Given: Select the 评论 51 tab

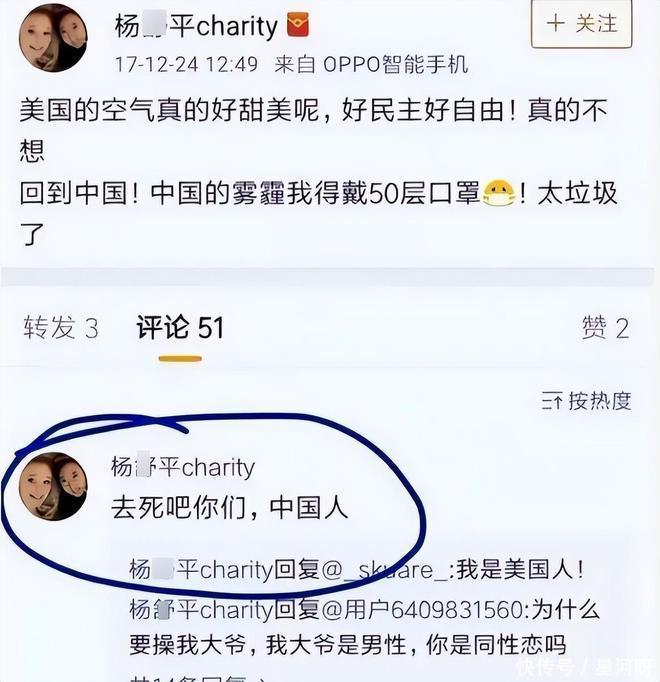Looking at the screenshot, I should coord(180,328).
